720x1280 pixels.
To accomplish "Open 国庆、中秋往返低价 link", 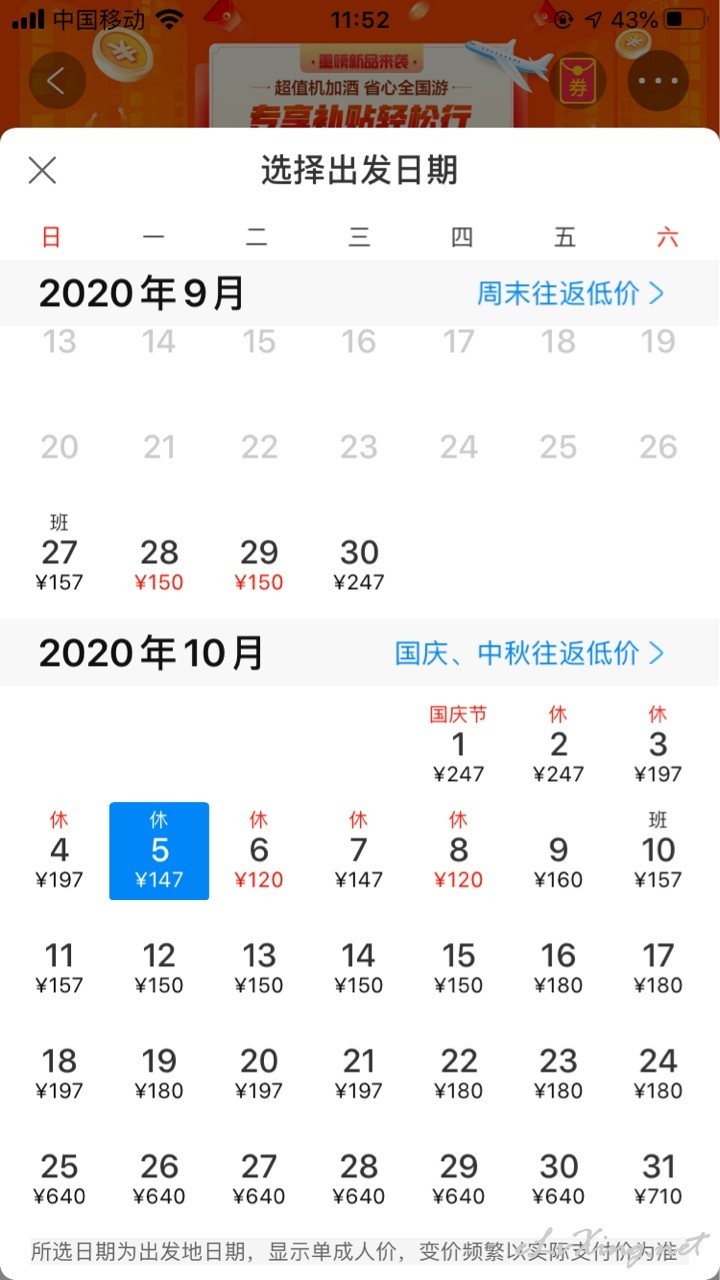I will [x=530, y=654].
